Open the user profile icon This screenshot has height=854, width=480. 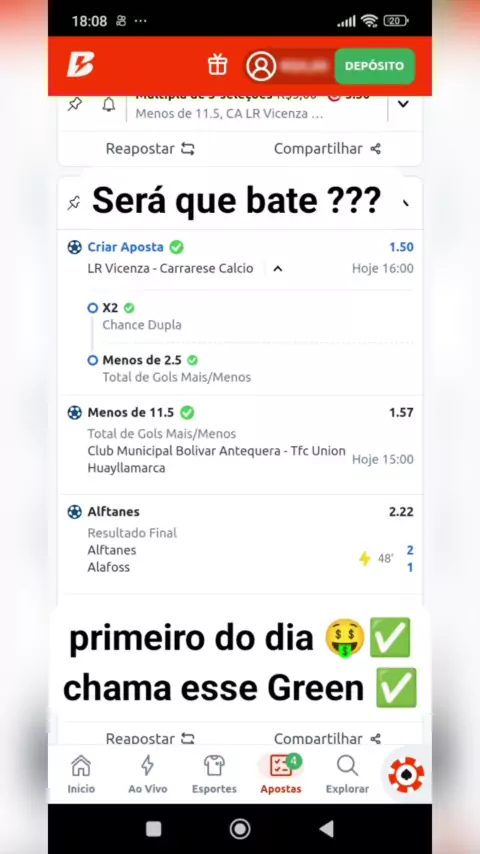(x=261, y=66)
